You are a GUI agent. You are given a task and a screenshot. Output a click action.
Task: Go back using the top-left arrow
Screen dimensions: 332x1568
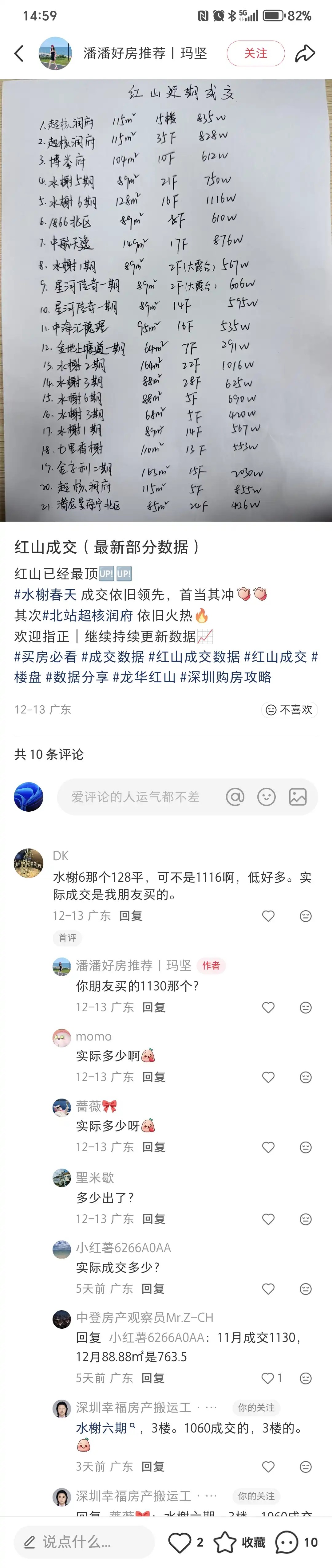(19, 53)
